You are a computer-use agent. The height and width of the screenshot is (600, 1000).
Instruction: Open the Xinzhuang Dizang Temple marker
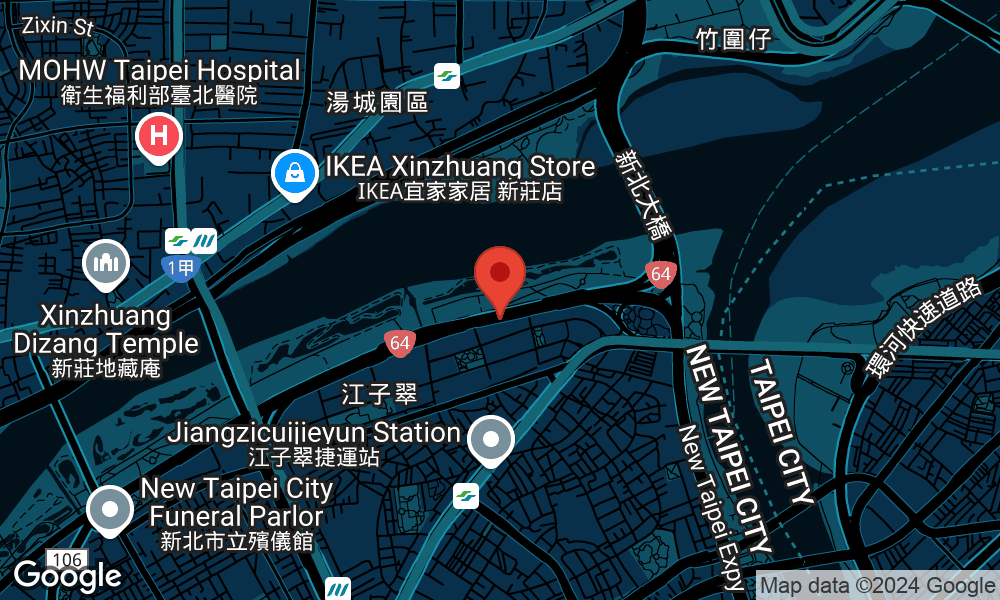(x=106, y=263)
